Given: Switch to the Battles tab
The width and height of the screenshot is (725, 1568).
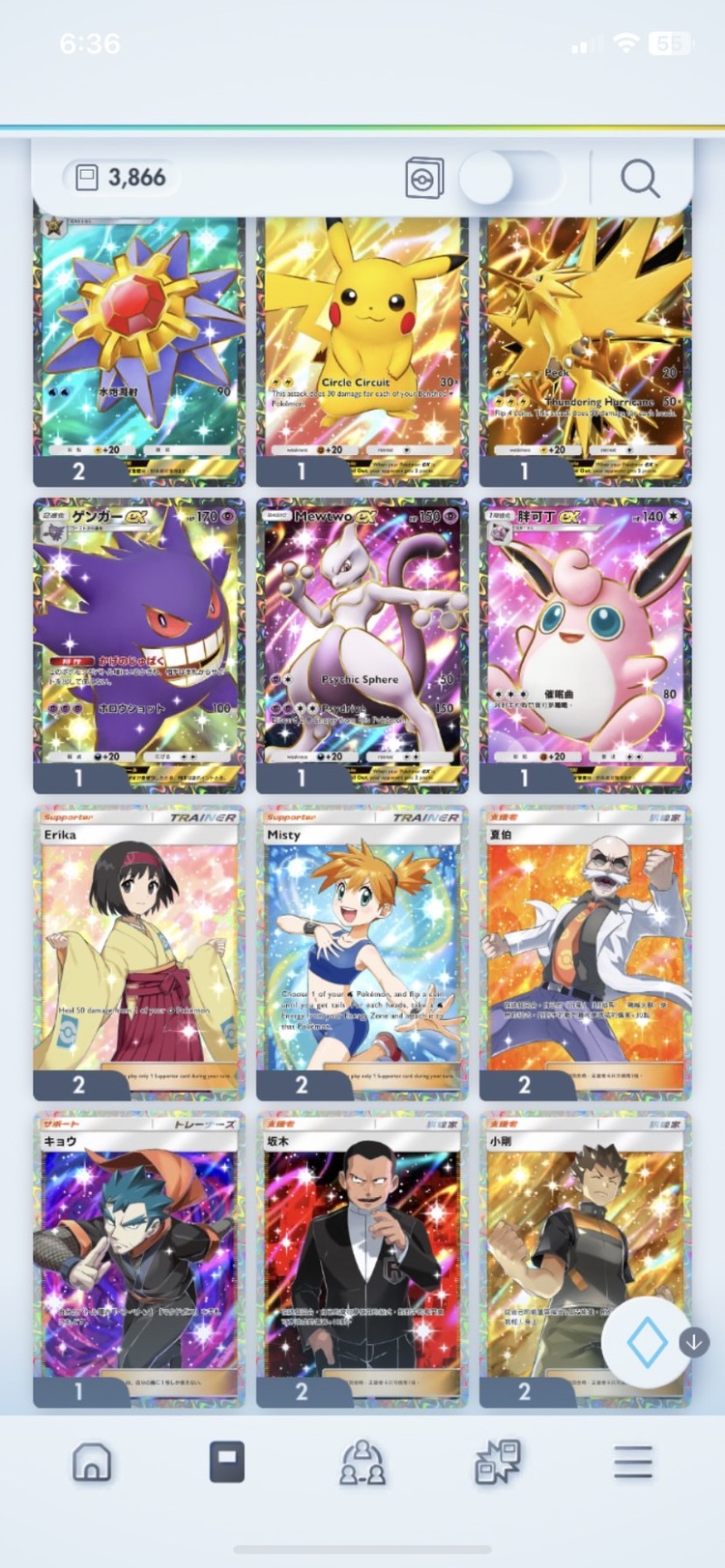Looking at the screenshot, I should [x=498, y=1463].
